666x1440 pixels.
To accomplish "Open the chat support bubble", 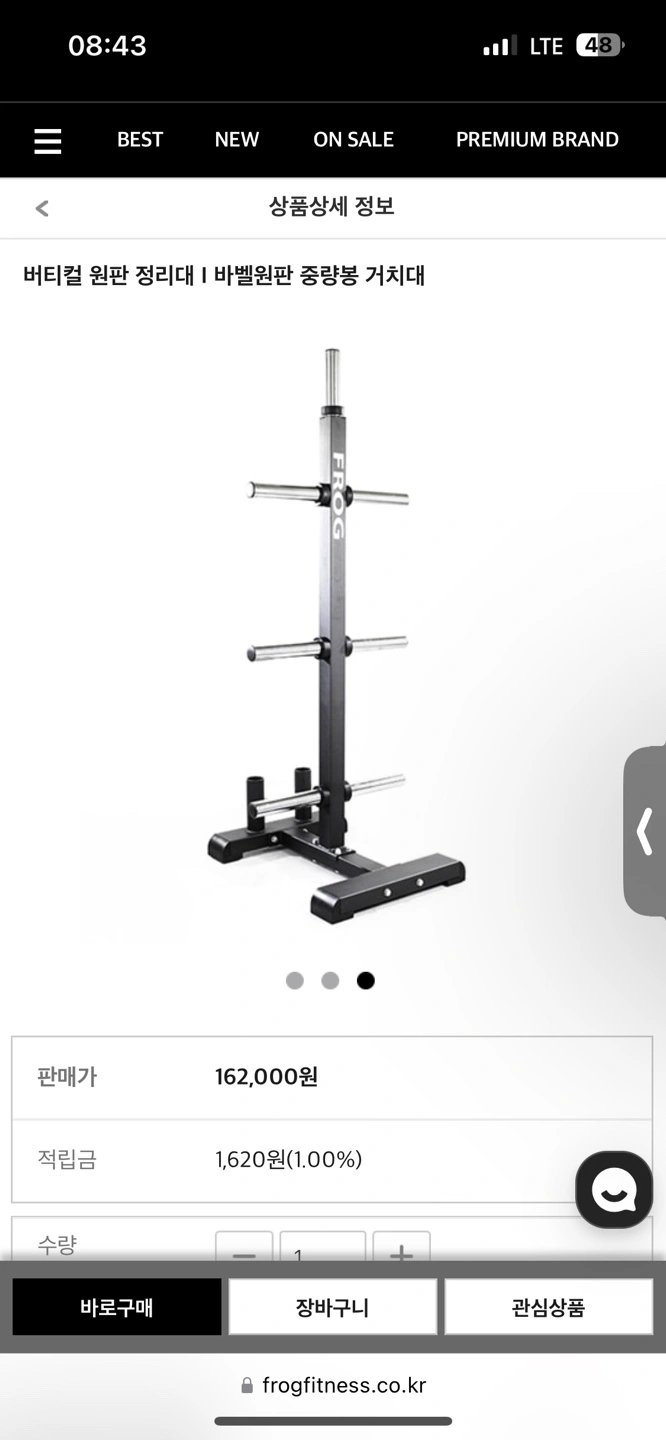I will click(614, 1189).
